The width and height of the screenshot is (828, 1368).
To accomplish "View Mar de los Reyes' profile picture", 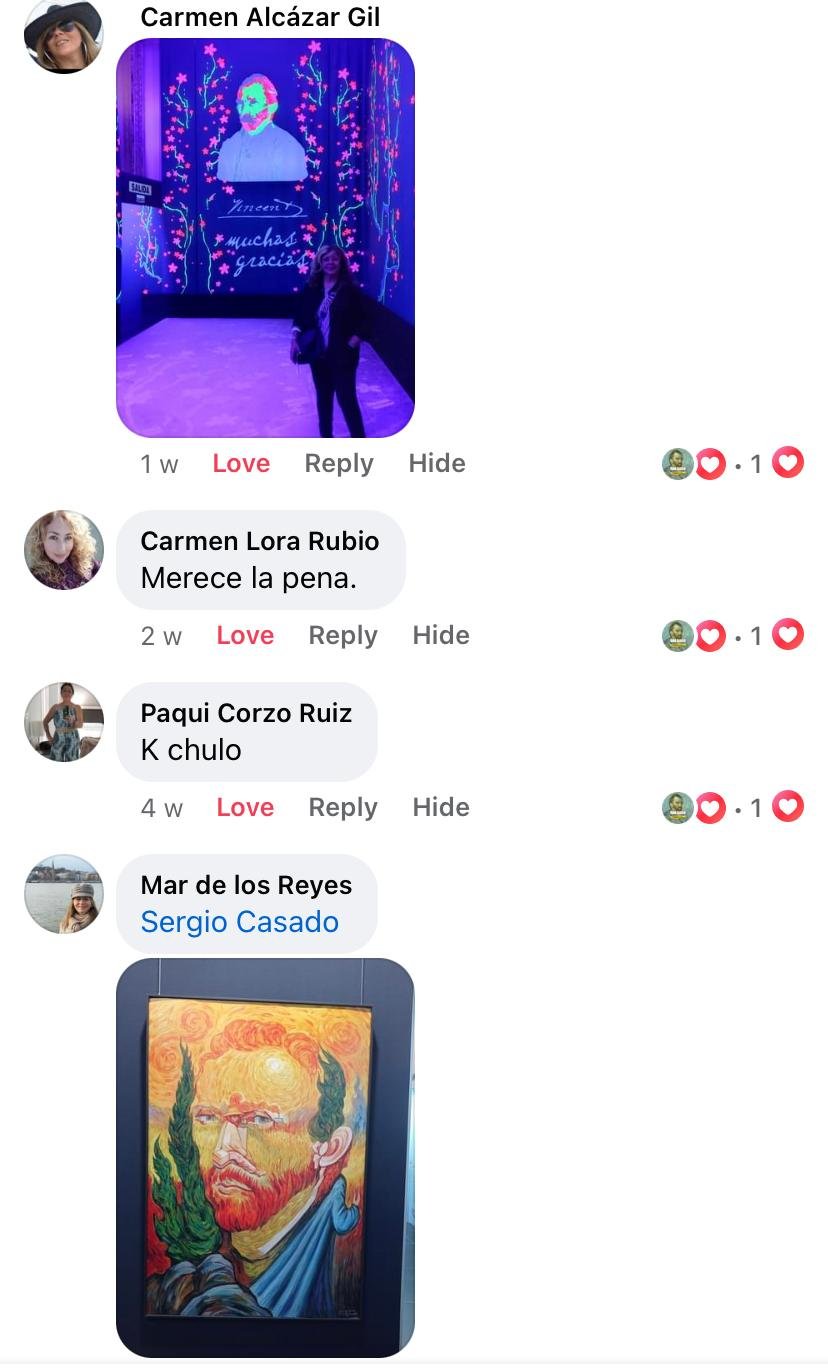I will [64, 894].
